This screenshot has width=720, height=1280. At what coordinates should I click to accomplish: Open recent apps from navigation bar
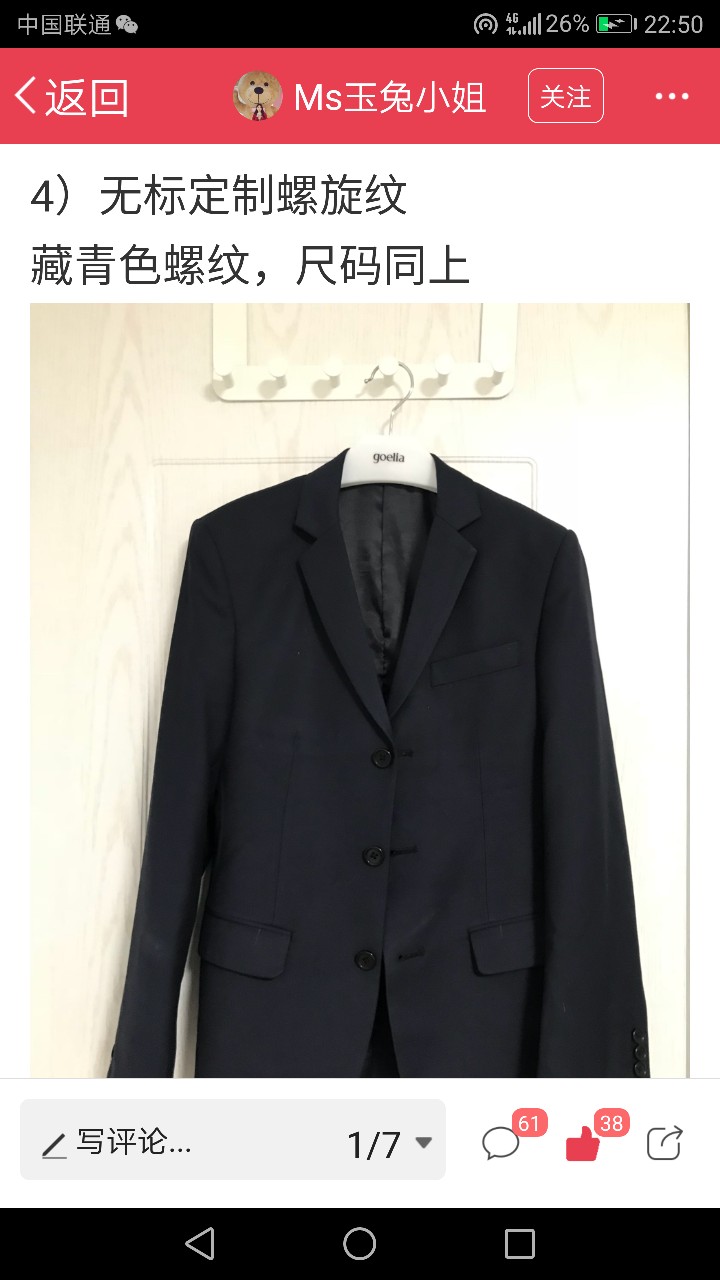point(520,1244)
